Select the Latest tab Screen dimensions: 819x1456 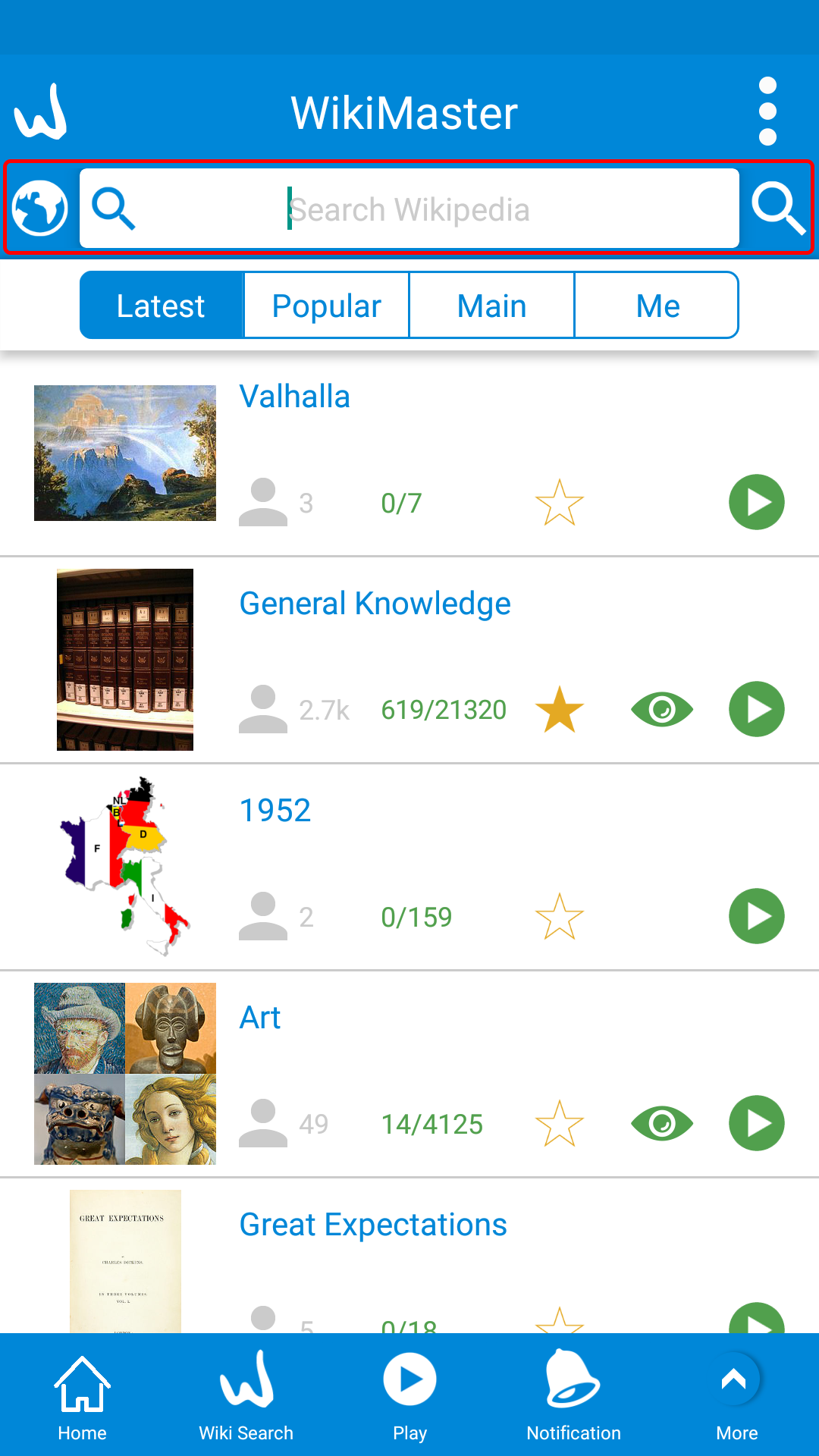pyautogui.click(x=161, y=306)
